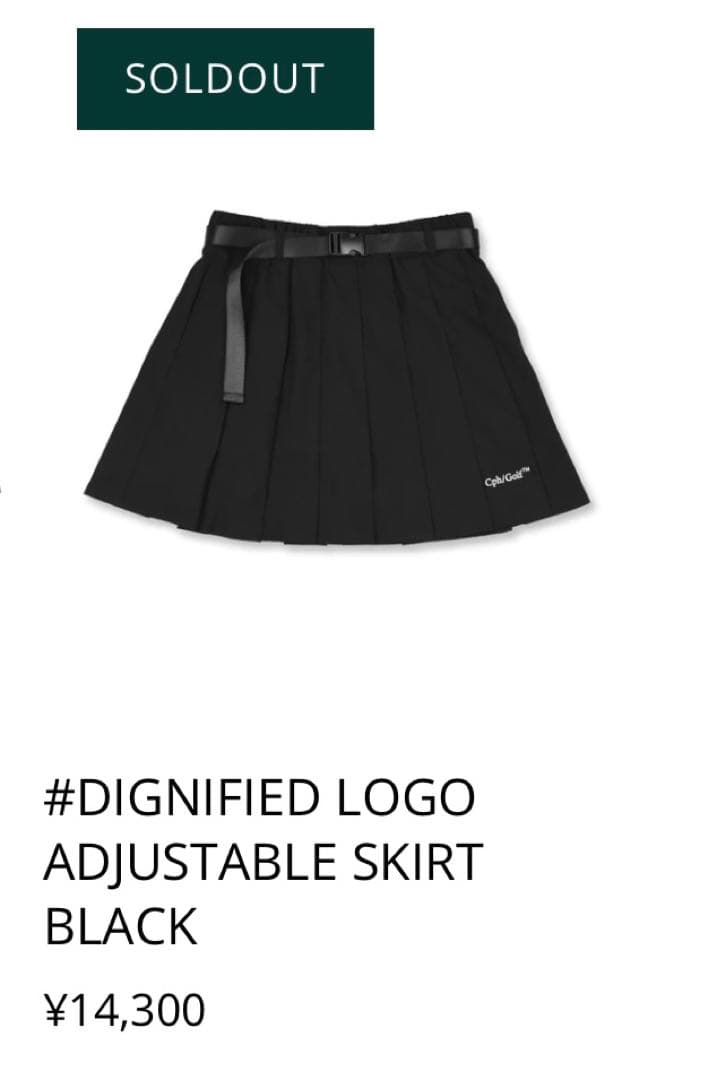Open the Dignified Logo Adjustable Skirt product

coord(262,860)
